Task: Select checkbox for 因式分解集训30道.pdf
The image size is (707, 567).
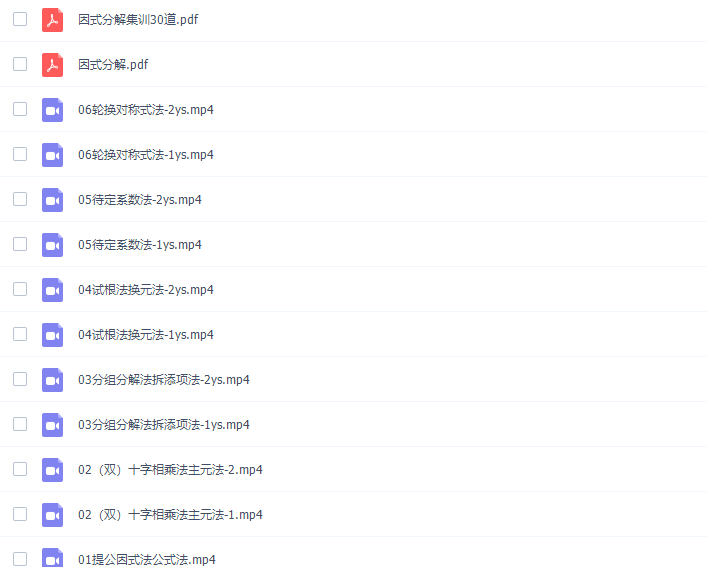Action: pos(20,19)
